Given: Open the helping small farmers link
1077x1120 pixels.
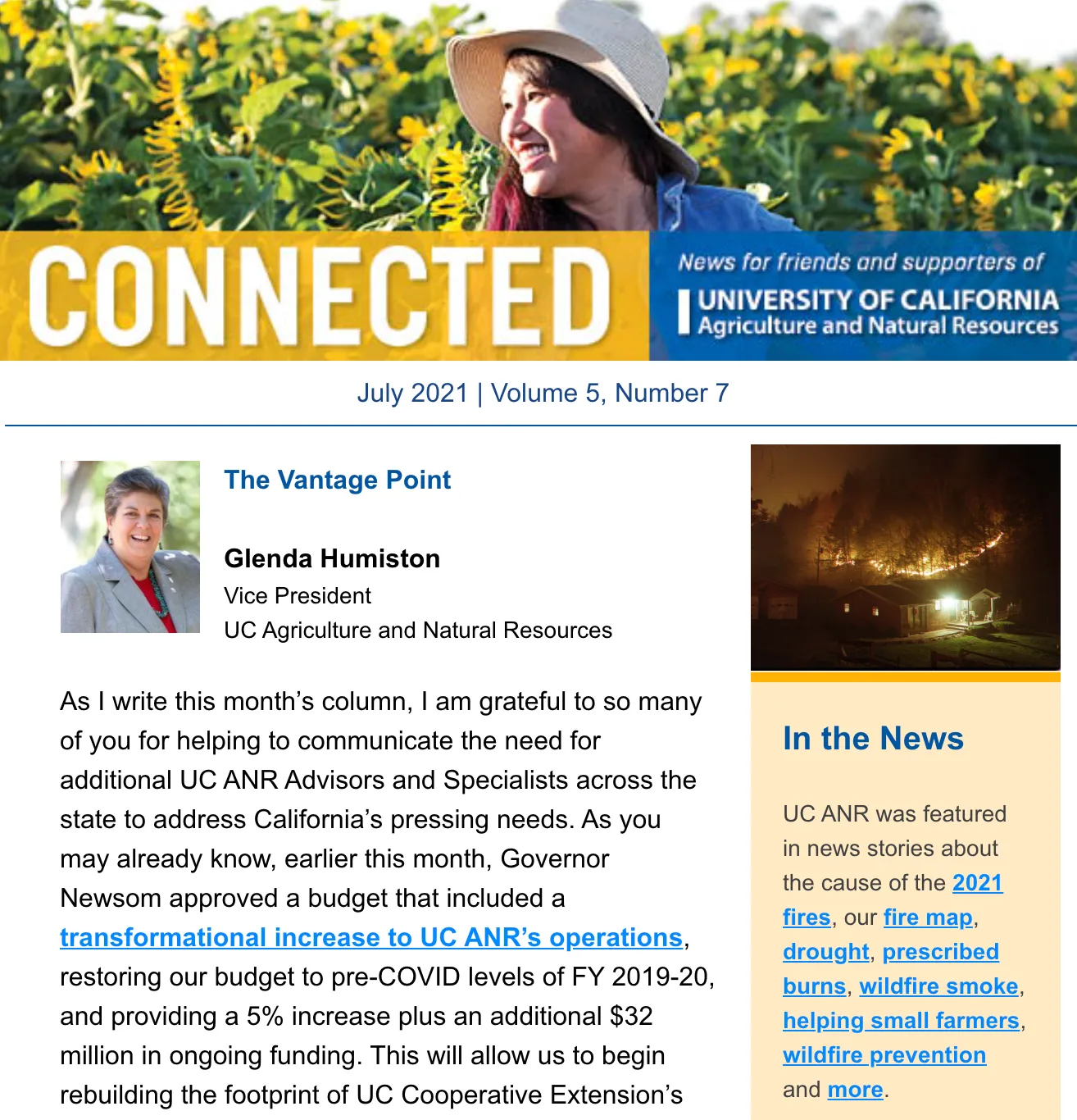Looking at the screenshot, I should click(x=901, y=1021).
